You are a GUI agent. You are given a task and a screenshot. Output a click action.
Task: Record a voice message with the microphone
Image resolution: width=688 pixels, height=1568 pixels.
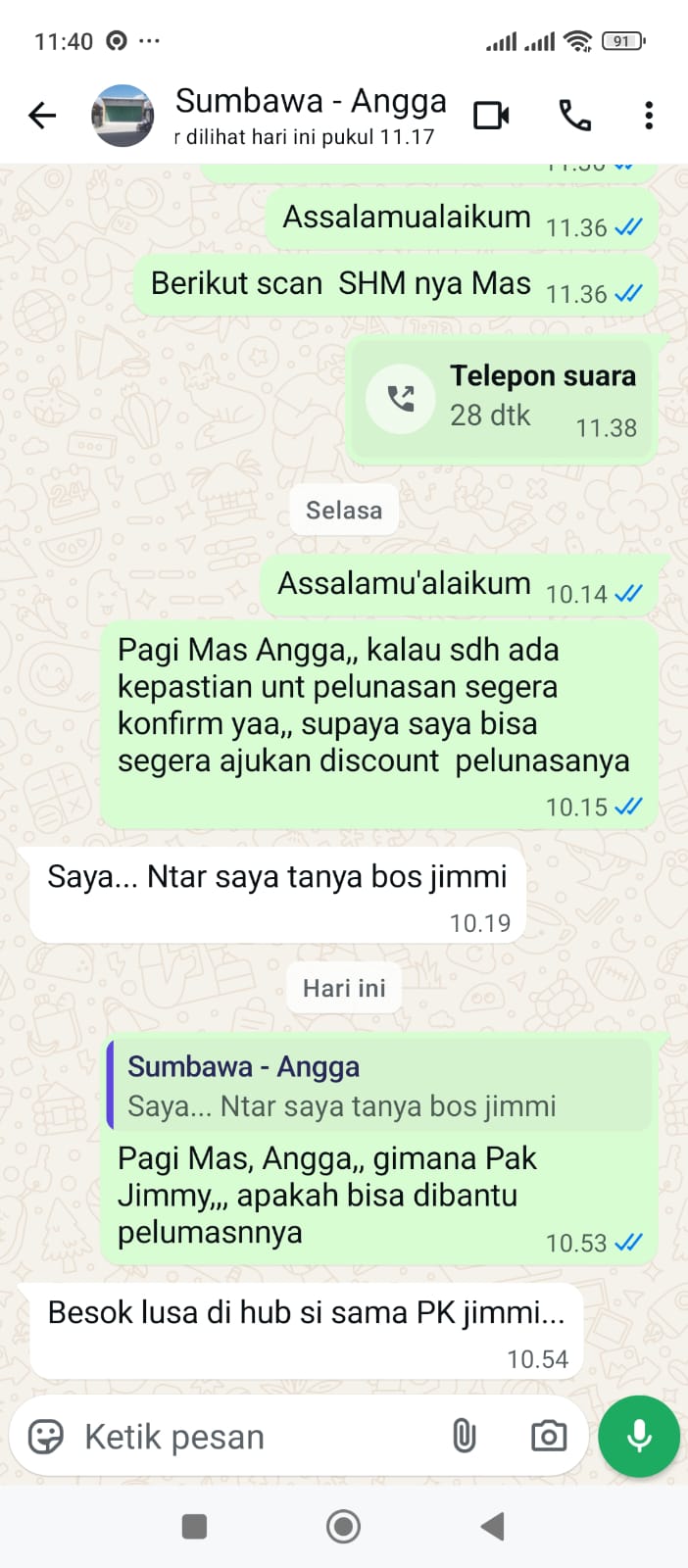pos(639,1437)
